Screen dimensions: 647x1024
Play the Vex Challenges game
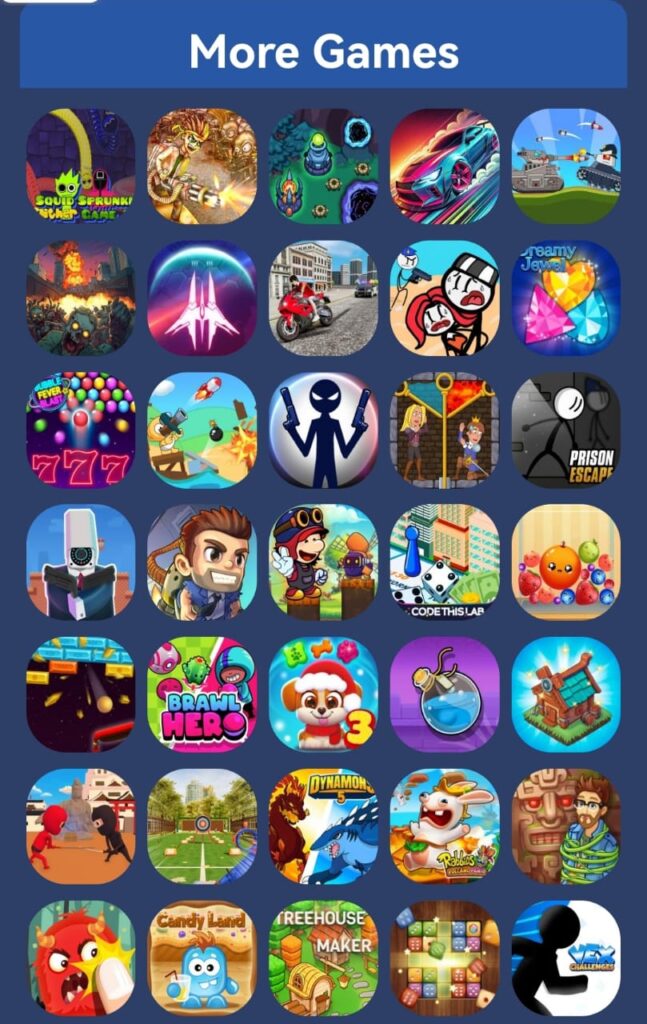(x=566, y=957)
